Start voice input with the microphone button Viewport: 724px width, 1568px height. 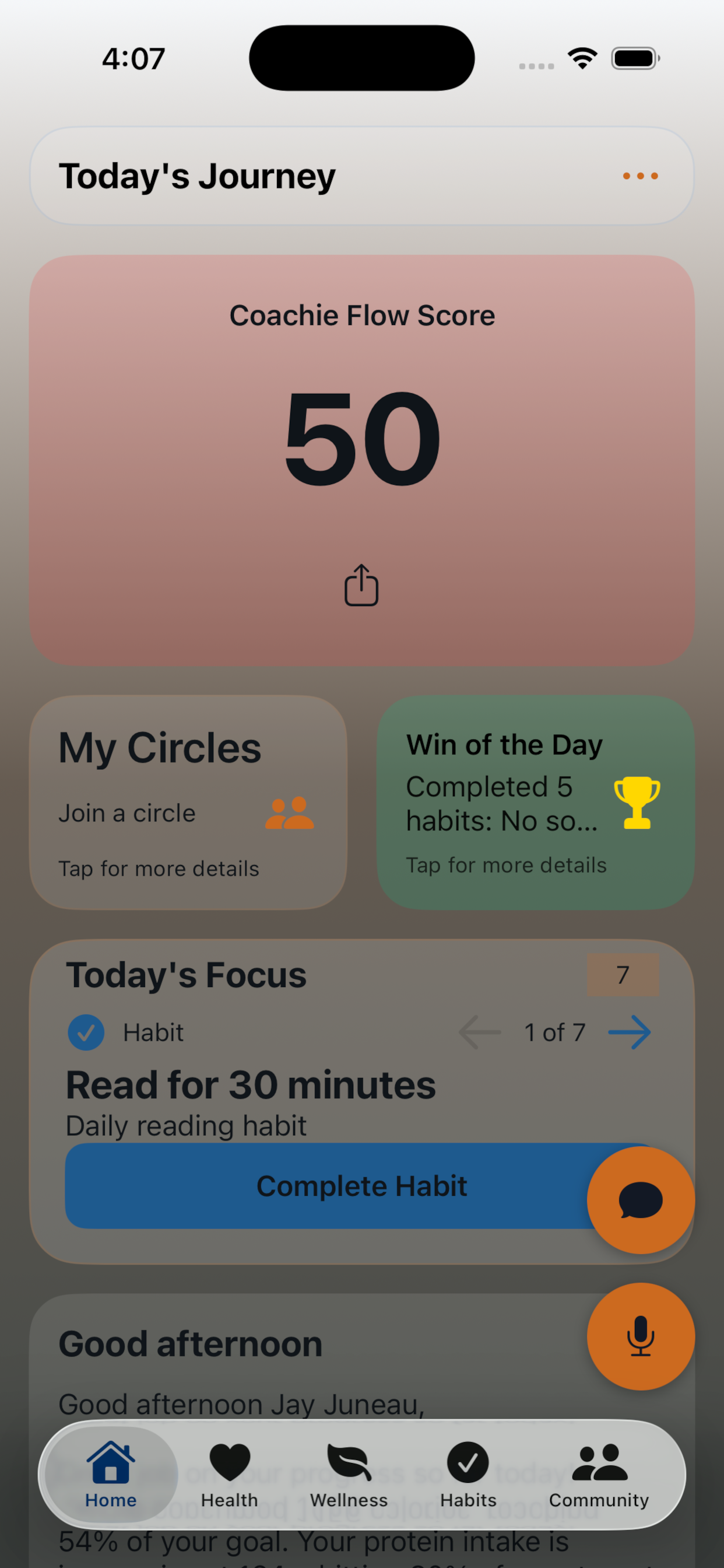tap(640, 1336)
